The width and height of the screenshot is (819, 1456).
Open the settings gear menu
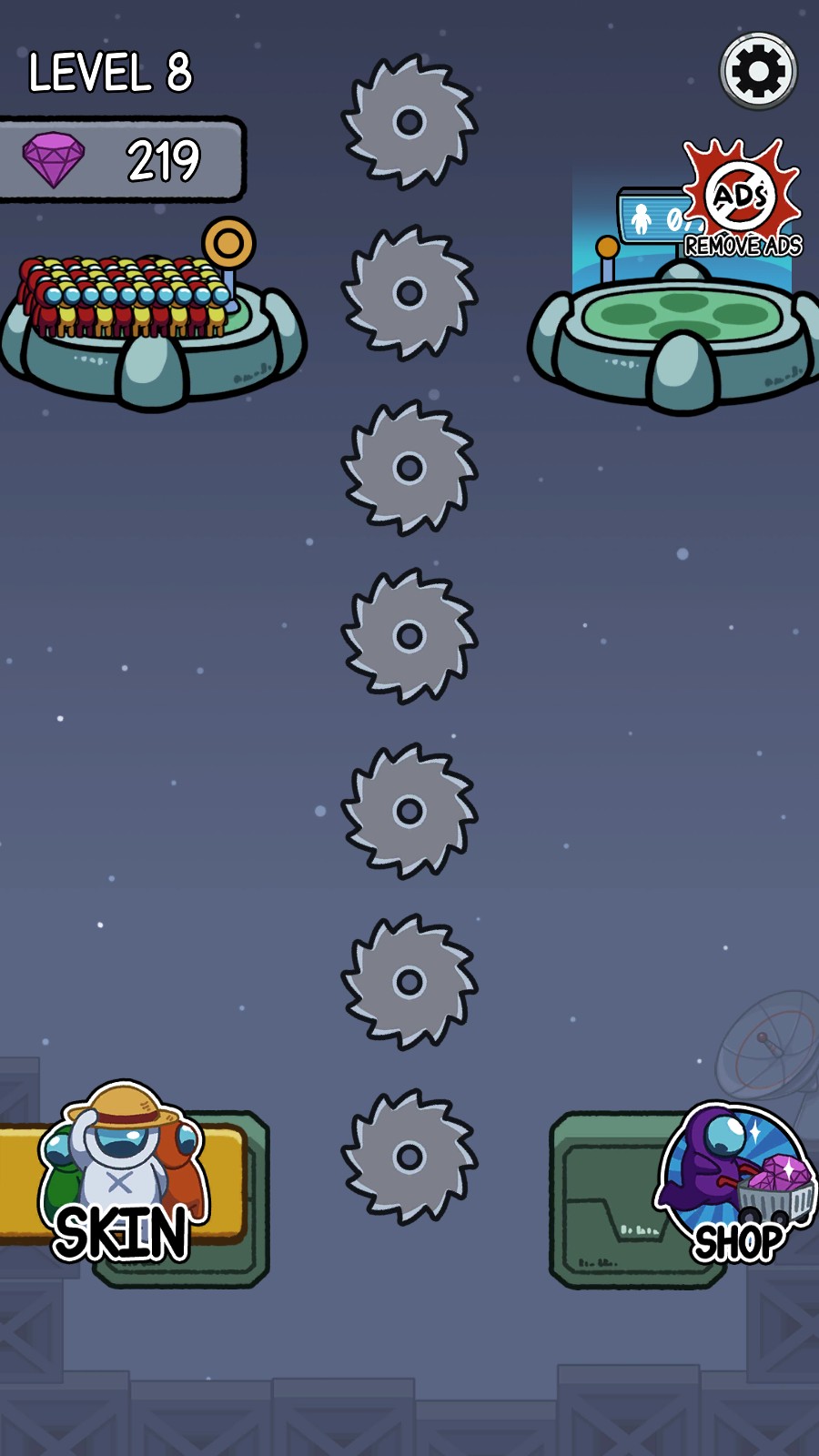tap(756, 69)
